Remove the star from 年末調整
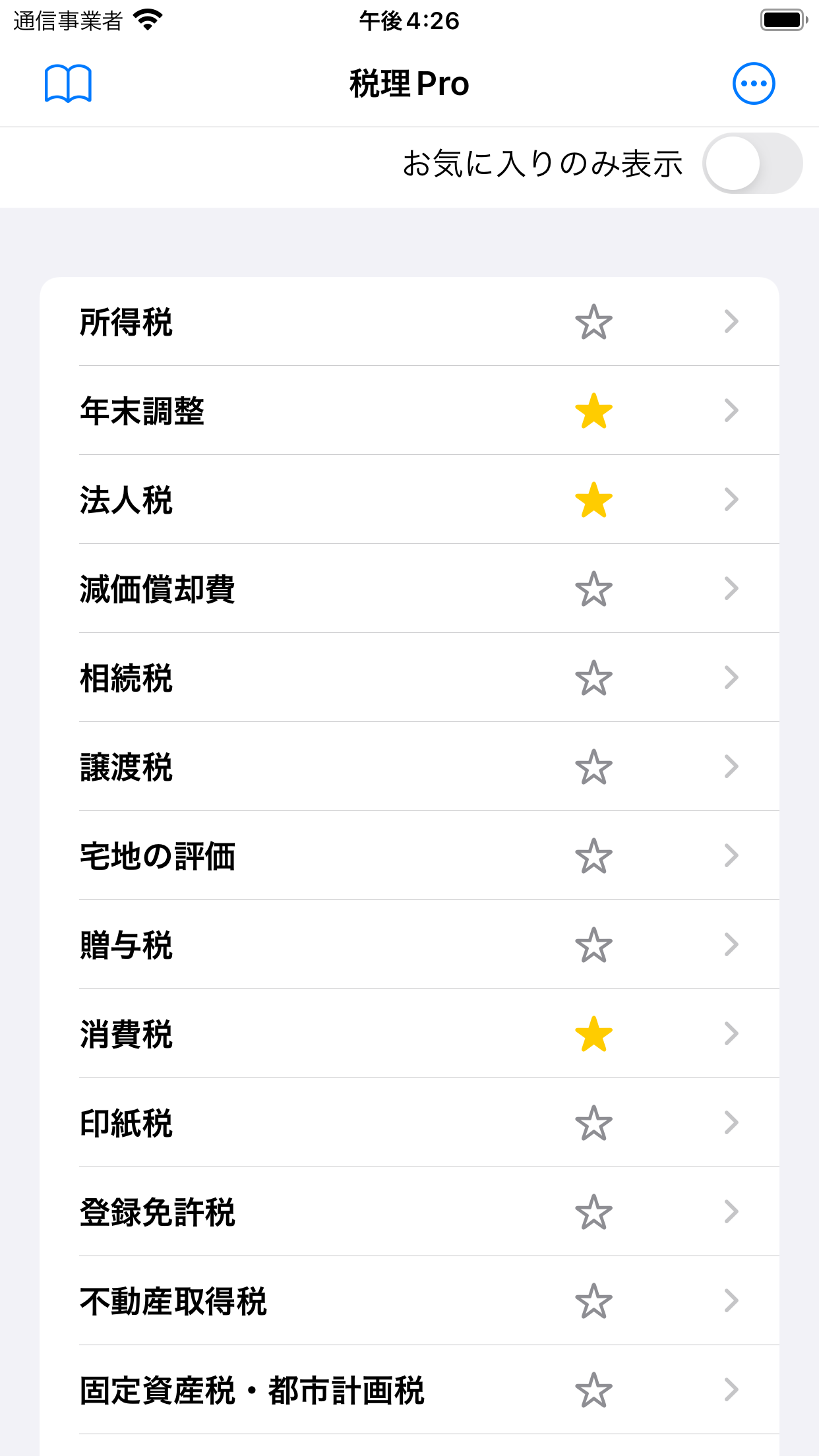819x1456 pixels. coord(593,411)
